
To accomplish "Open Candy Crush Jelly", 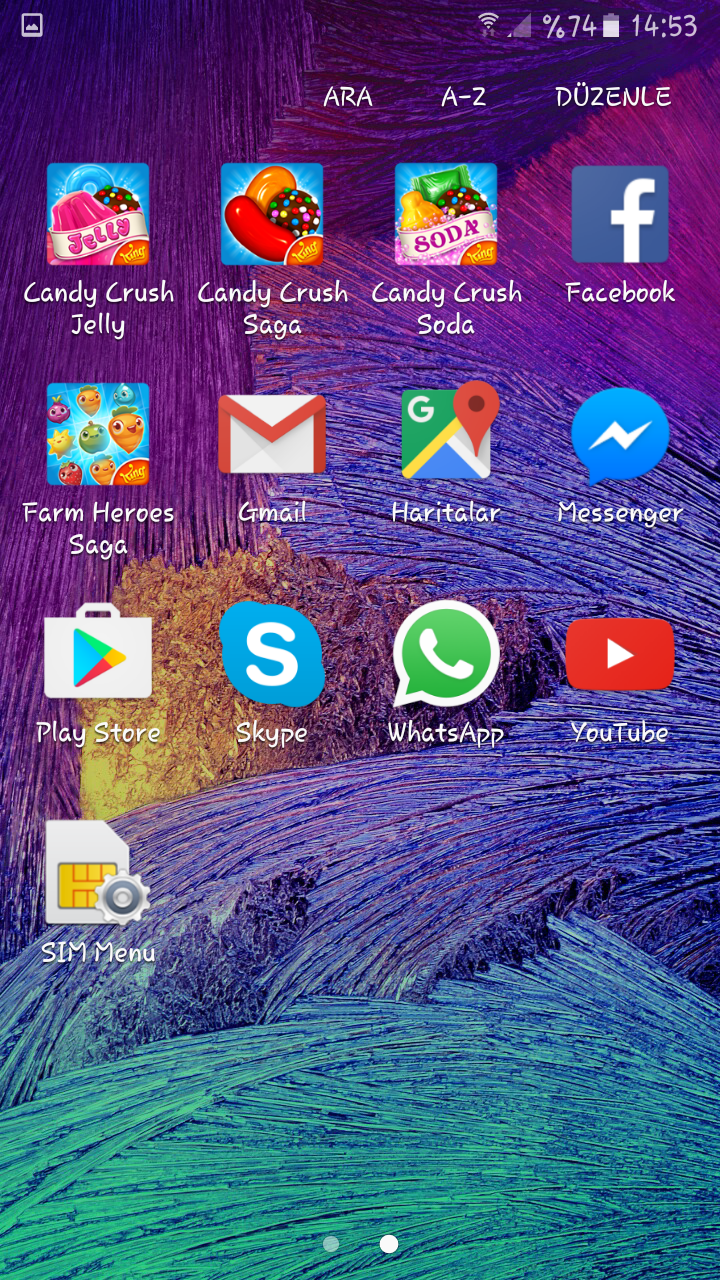I will point(98,215).
